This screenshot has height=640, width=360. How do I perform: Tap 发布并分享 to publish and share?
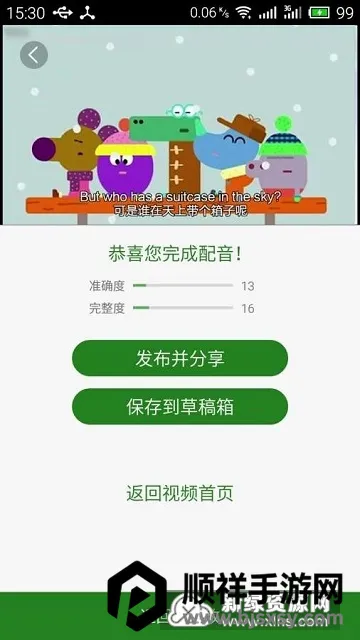tap(180, 358)
